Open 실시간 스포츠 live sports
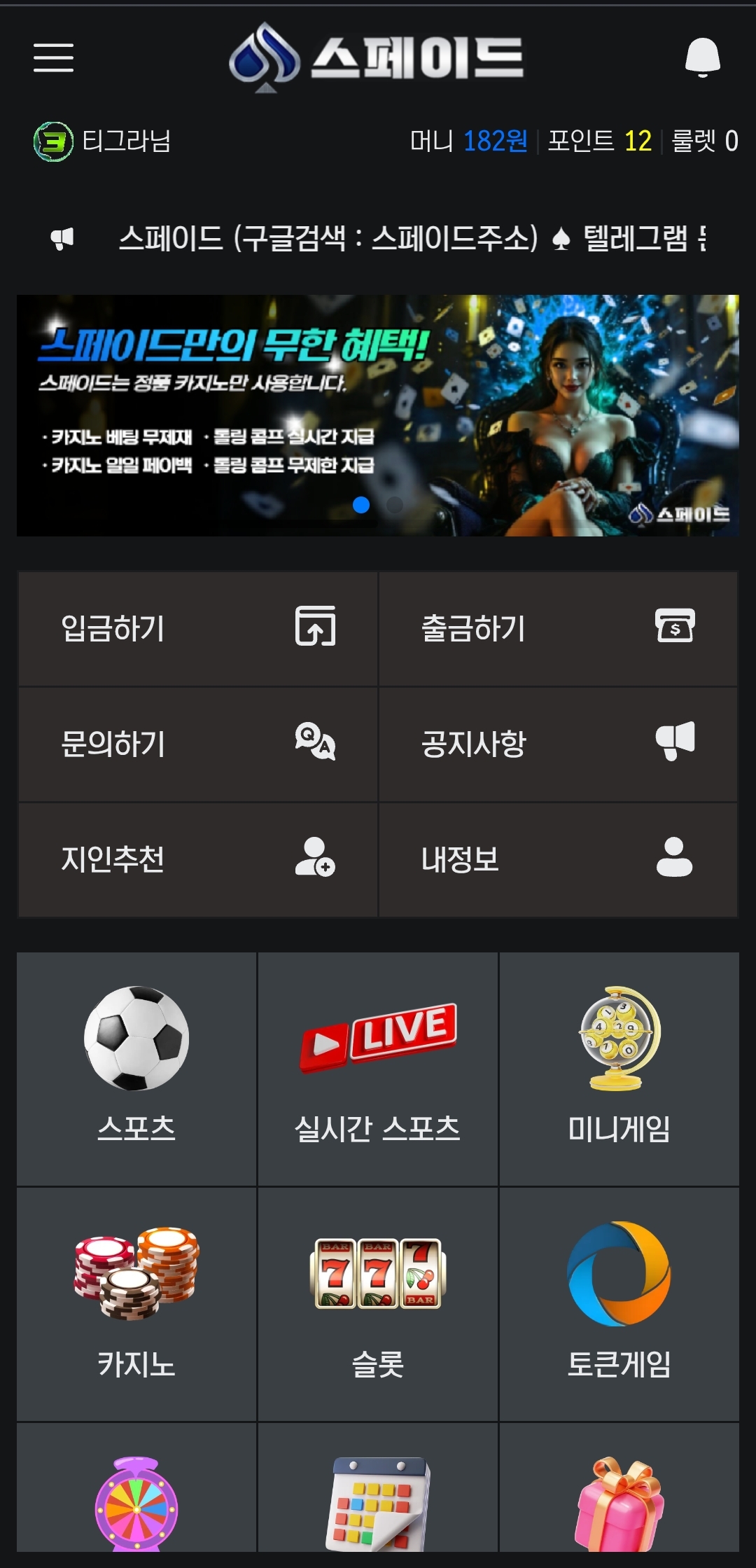The width and height of the screenshot is (756, 1568). coord(378,1068)
